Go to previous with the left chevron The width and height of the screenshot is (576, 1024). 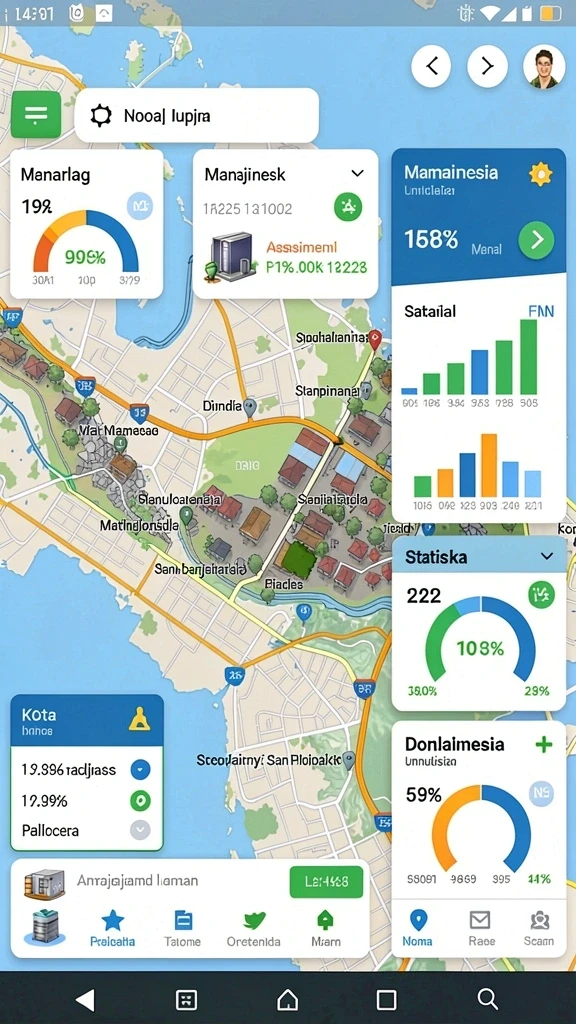coord(431,66)
